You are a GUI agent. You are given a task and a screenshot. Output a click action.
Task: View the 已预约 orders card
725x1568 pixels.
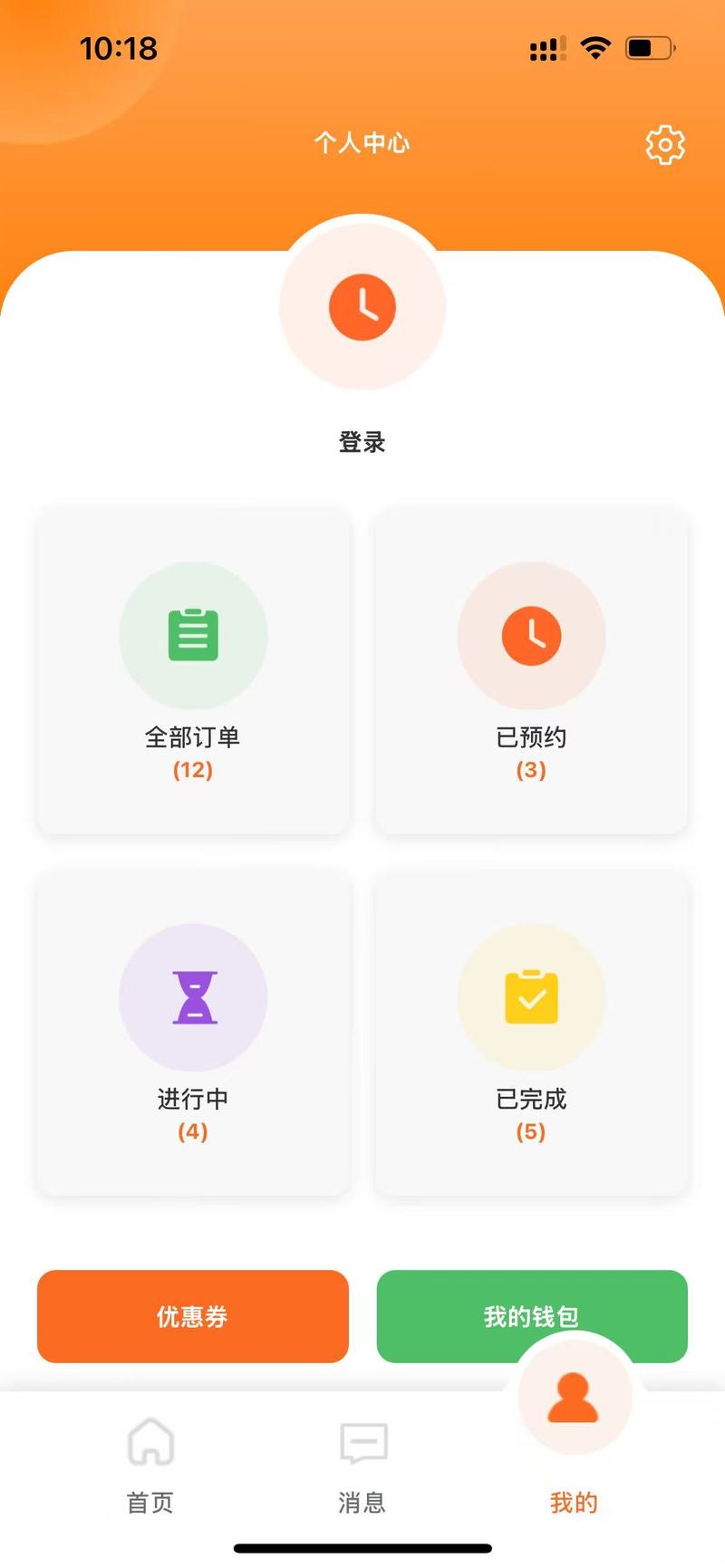point(531,671)
